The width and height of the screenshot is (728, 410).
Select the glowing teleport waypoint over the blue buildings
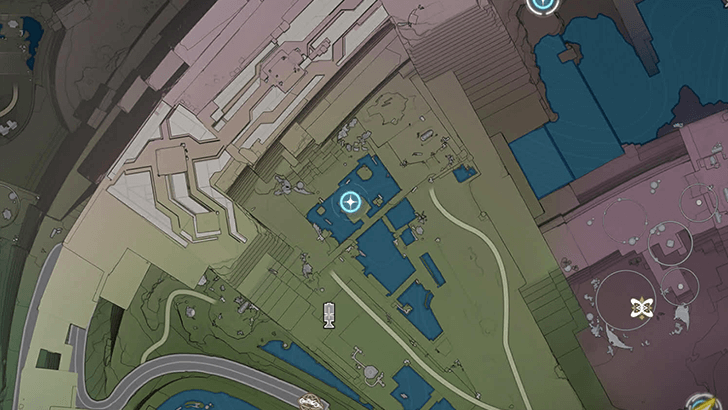(350, 203)
